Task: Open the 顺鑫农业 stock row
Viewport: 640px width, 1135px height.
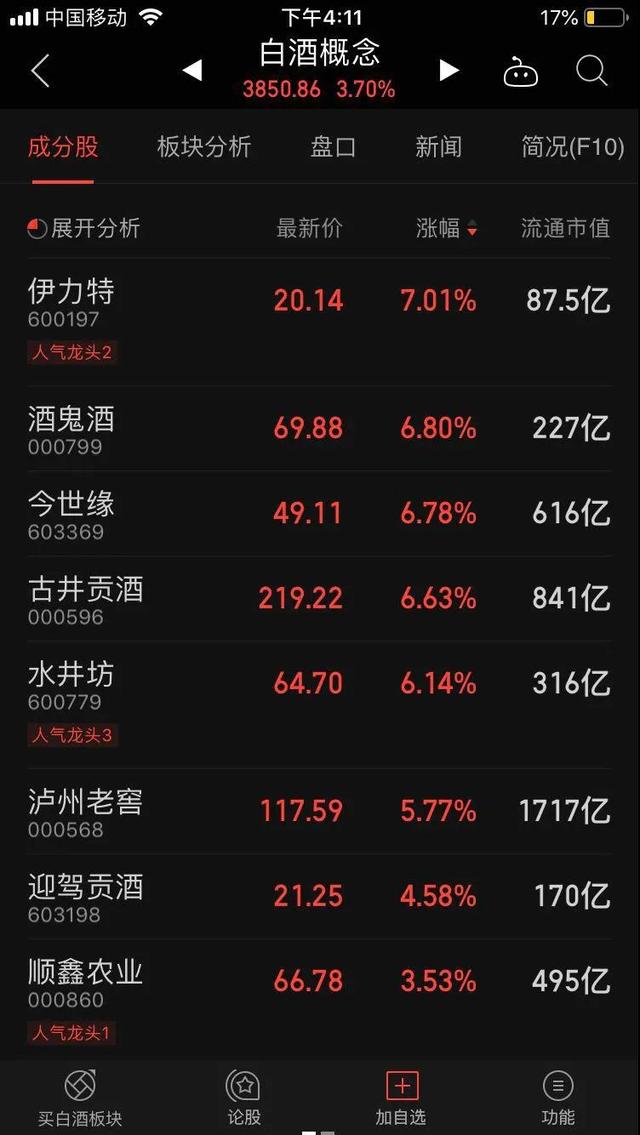Action: (x=319, y=999)
